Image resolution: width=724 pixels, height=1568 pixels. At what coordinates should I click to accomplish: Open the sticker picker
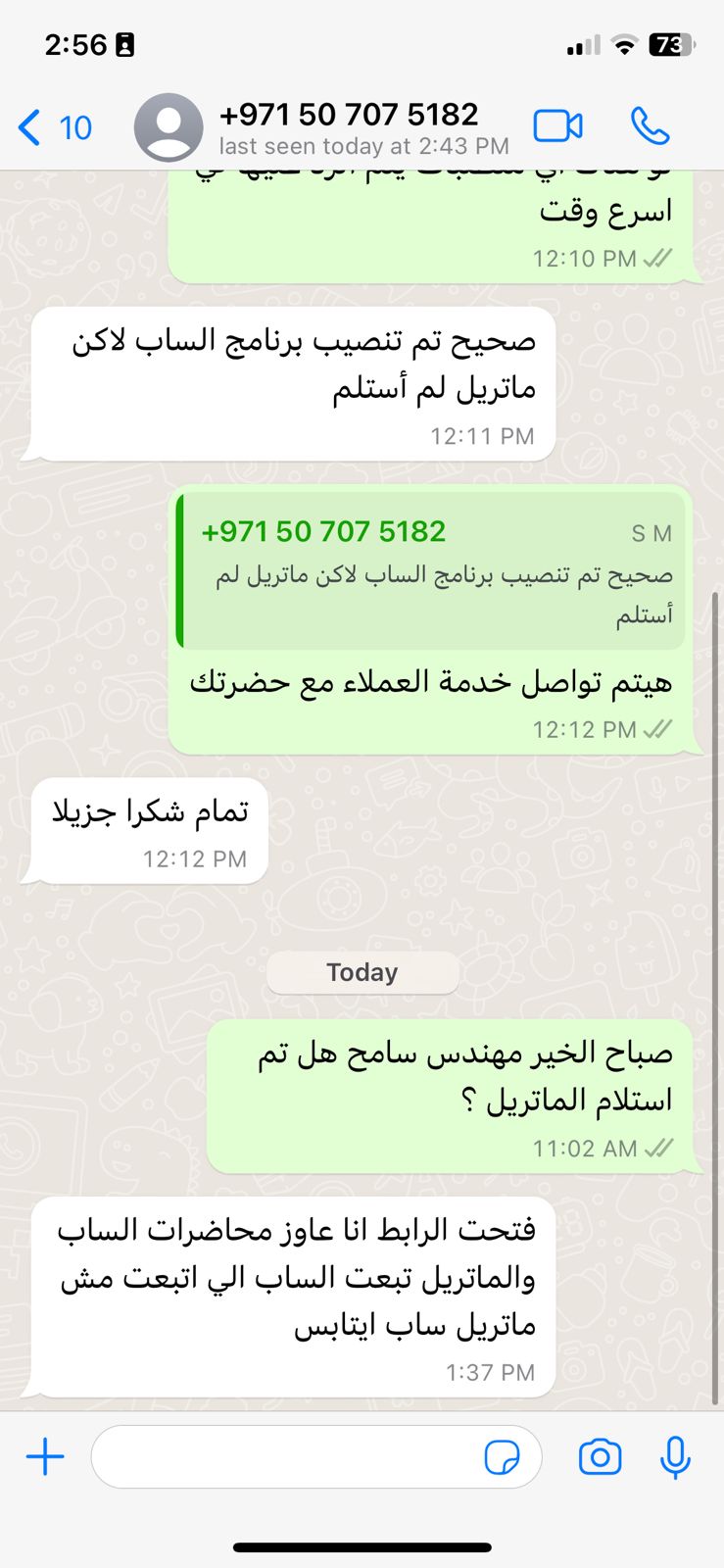503,1457
